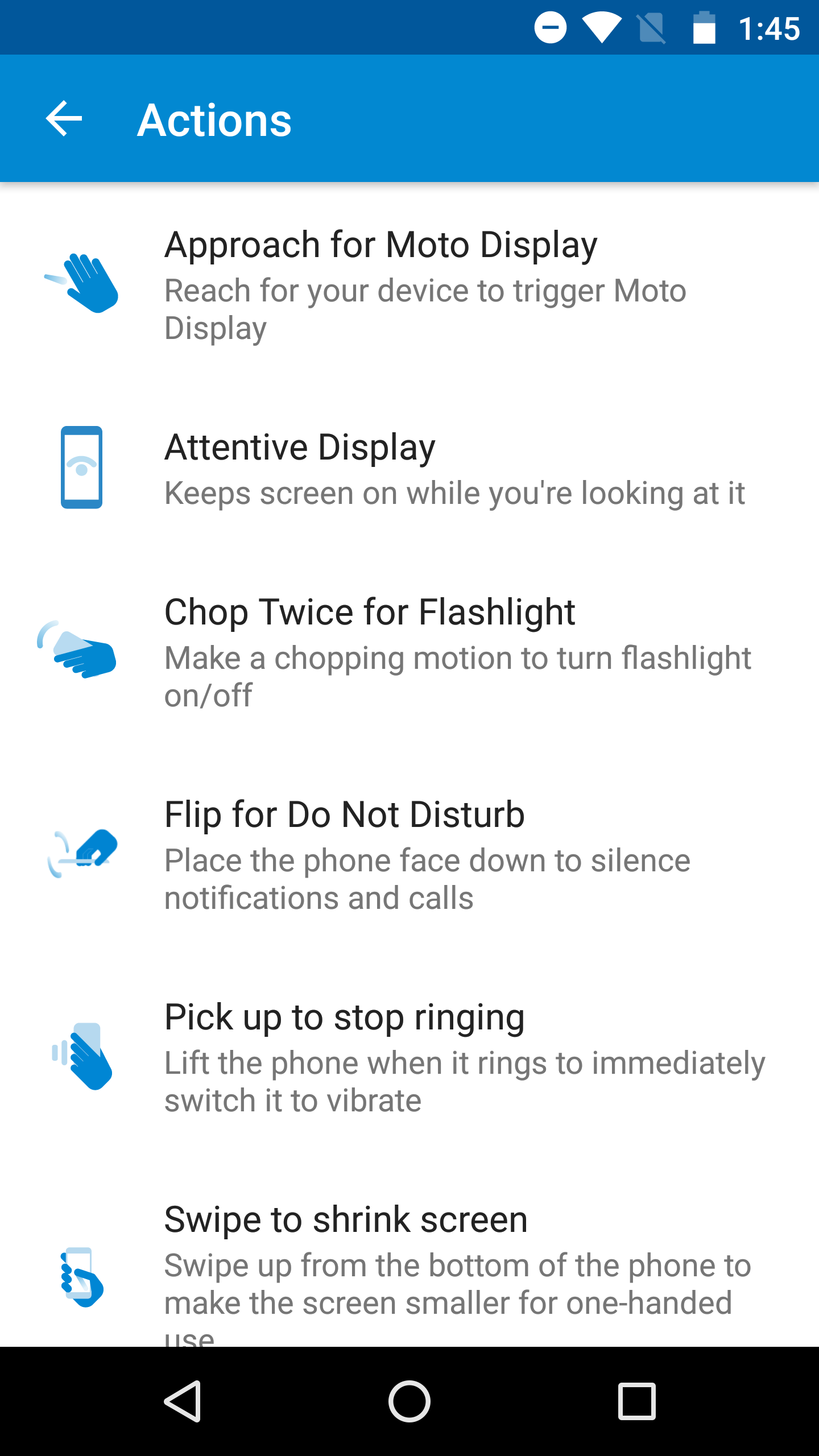
Task: Open recent apps from navigation bar
Action: pos(637,1401)
